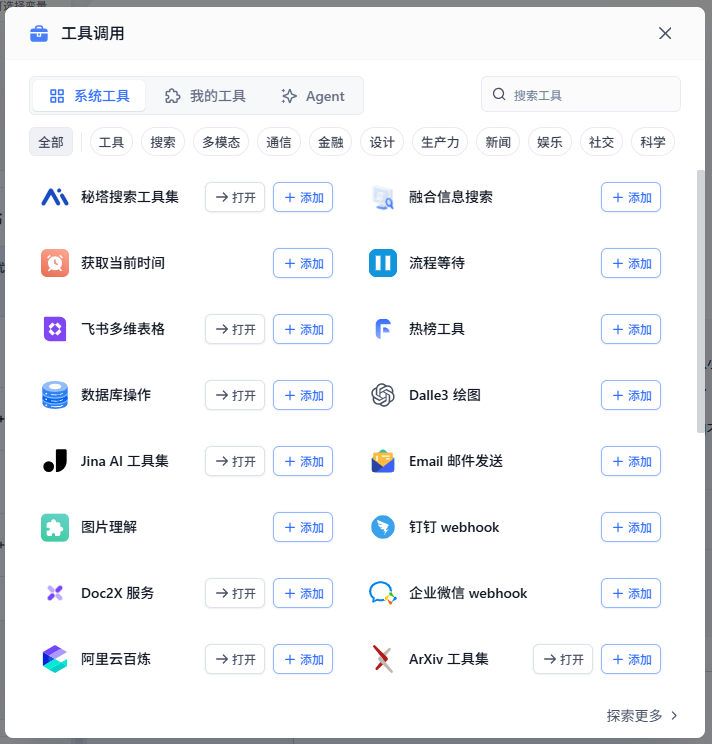Switch to the 我的工具 tab
Viewport: 712px width, 744px height.
pyautogui.click(x=206, y=96)
